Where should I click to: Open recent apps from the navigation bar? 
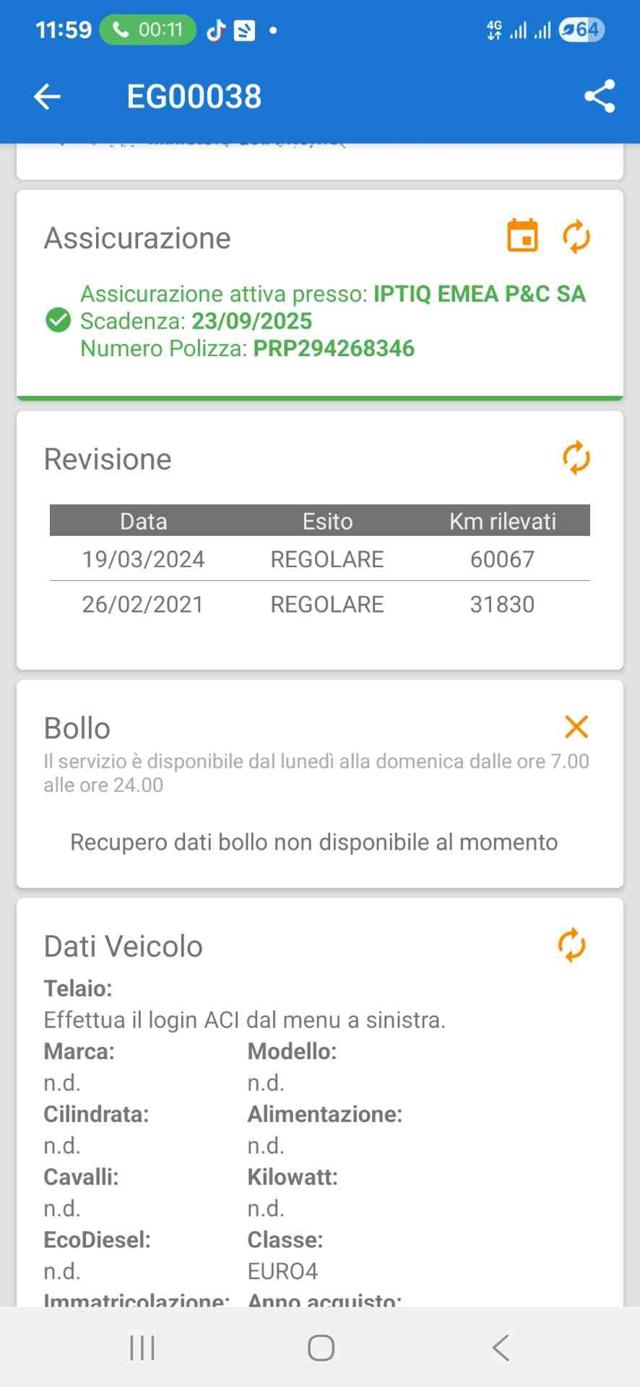[142, 1348]
